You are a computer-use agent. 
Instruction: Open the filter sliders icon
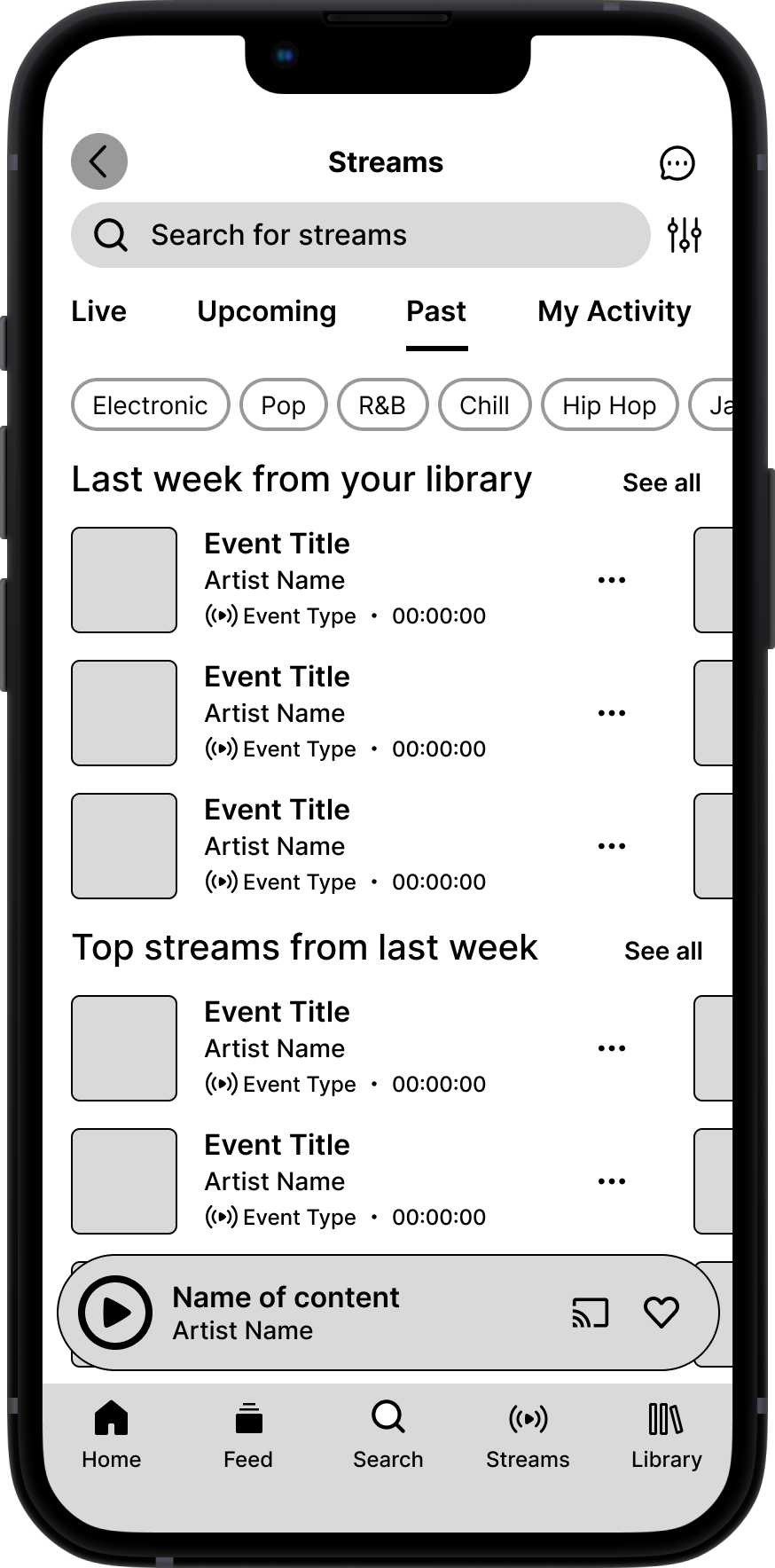pyautogui.click(x=684, y=235)
